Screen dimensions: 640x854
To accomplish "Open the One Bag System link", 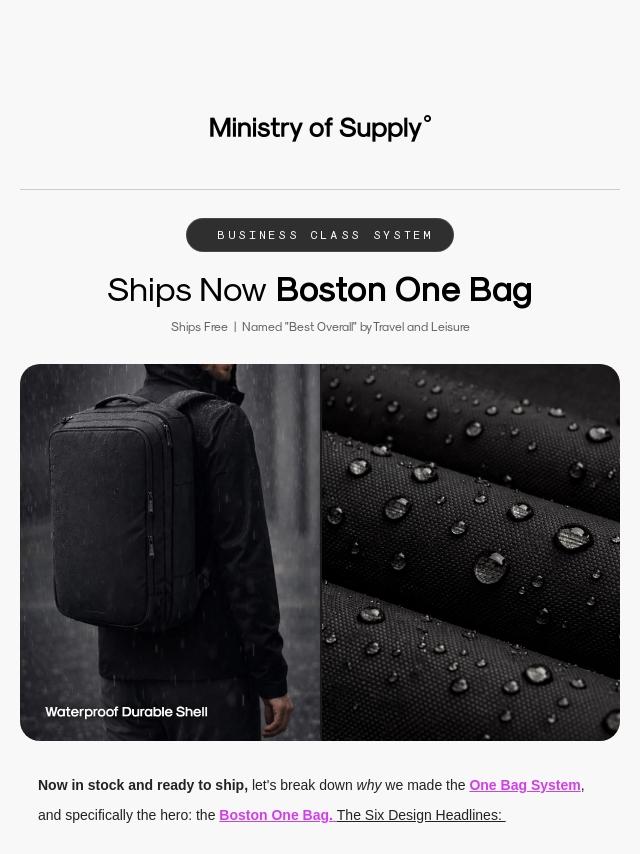I will pos(524,785).
